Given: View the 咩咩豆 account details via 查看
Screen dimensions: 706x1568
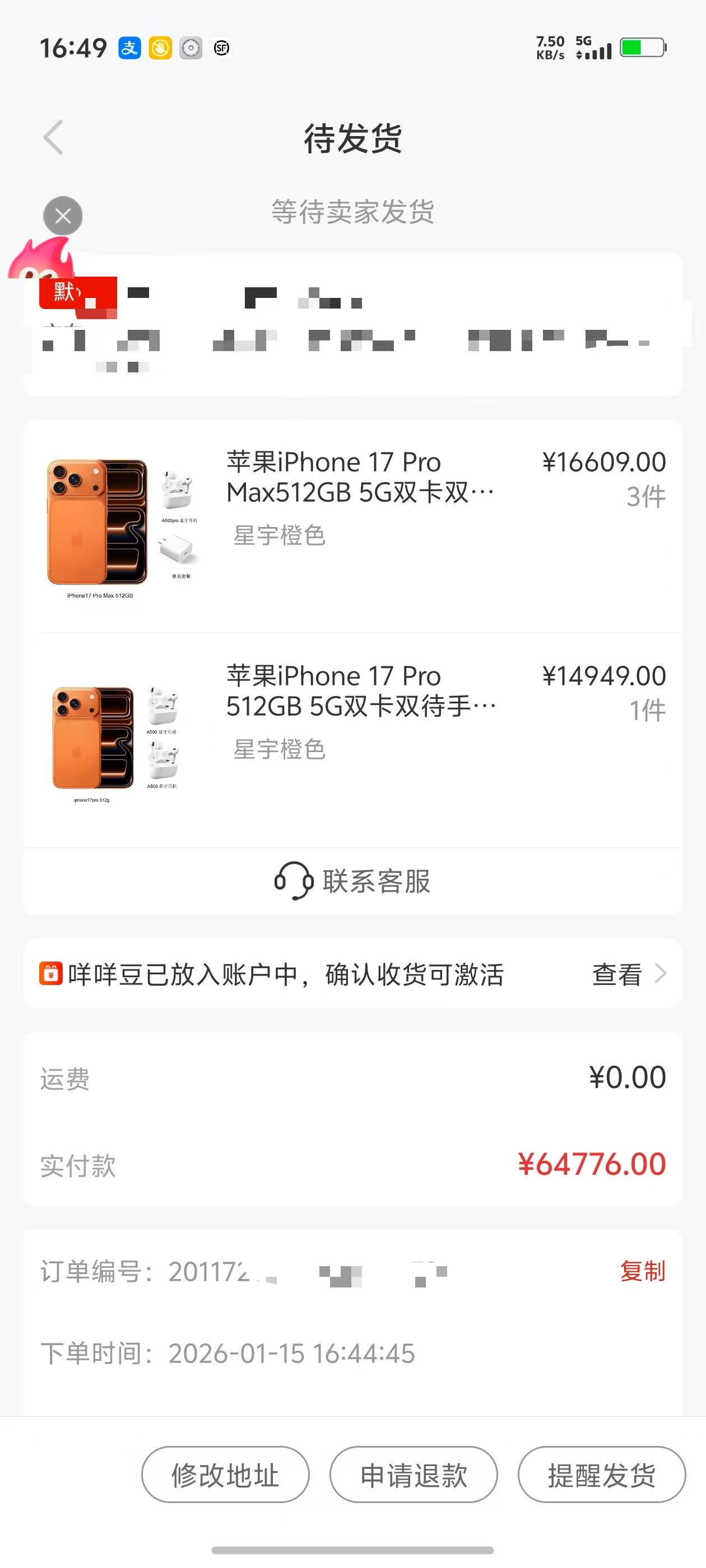Looking at the screenshot, I should [x=628, y=974].
